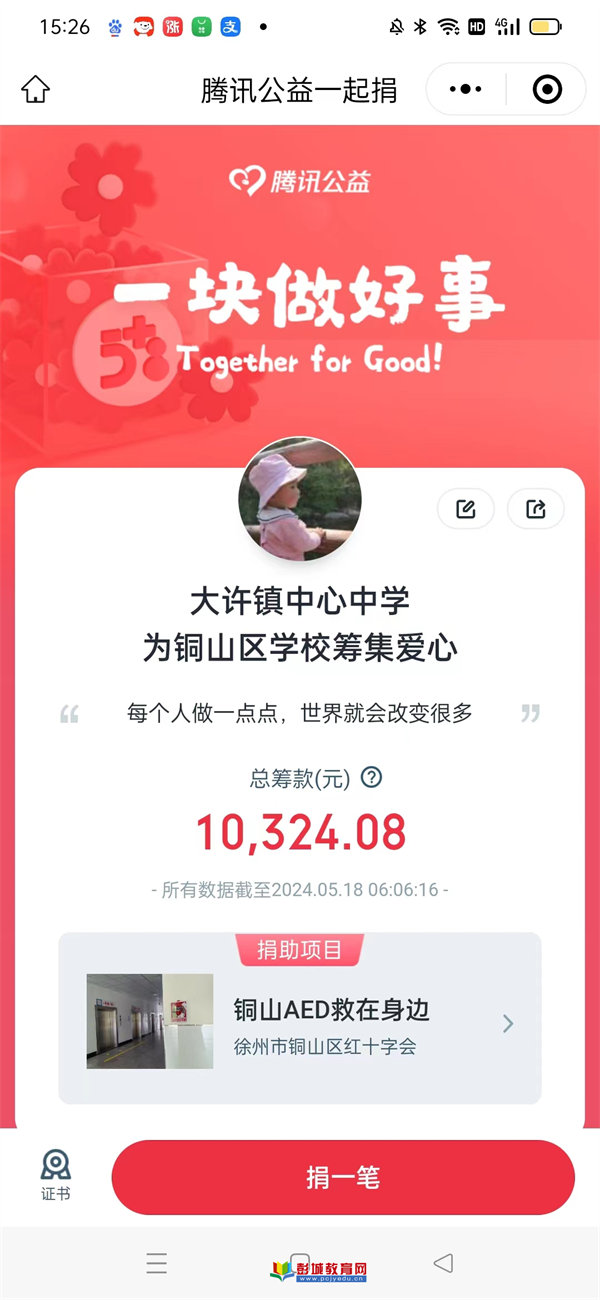View the 证书 certificate
This screenshot has height=1300, width=600.
click(56, 1176)
